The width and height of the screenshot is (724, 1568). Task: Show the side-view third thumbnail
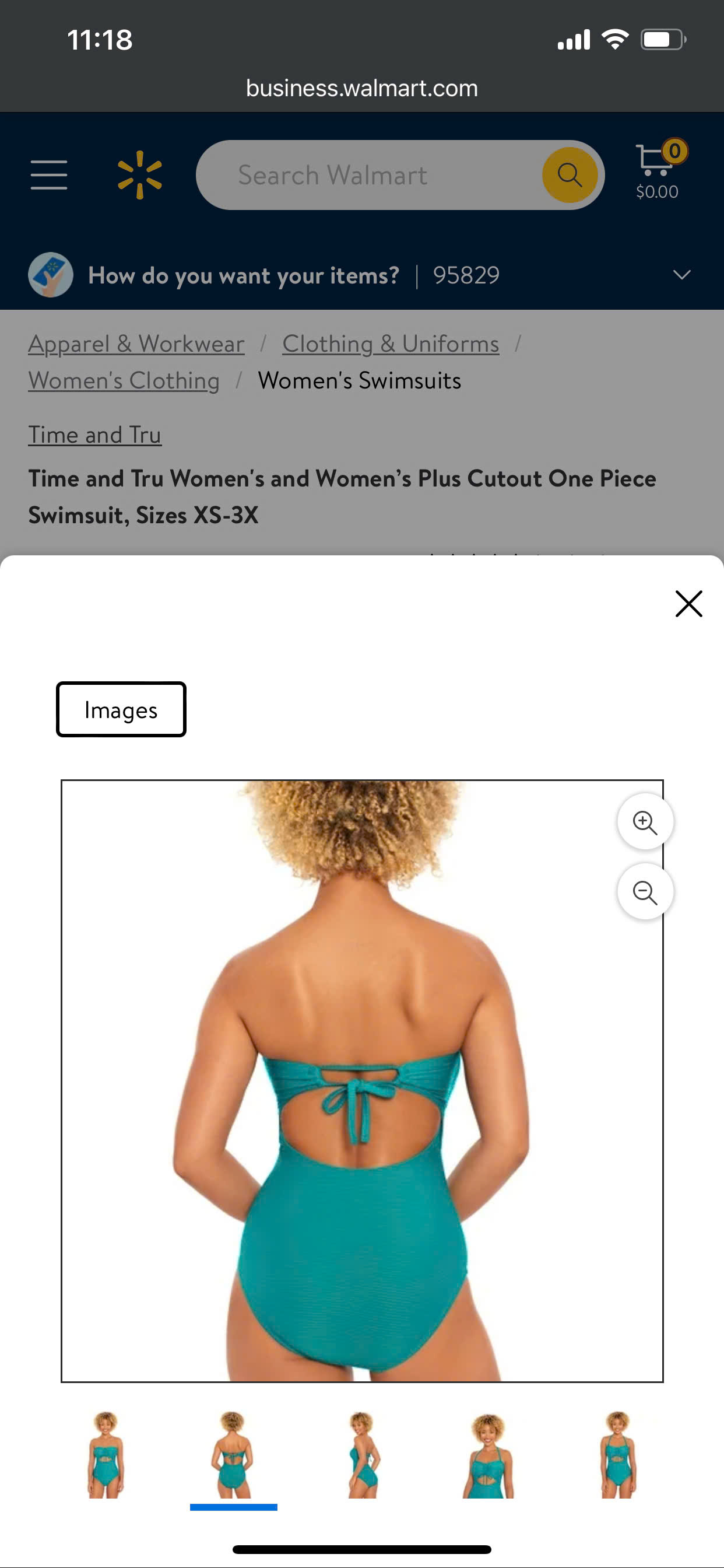[x=363, y=1455]
